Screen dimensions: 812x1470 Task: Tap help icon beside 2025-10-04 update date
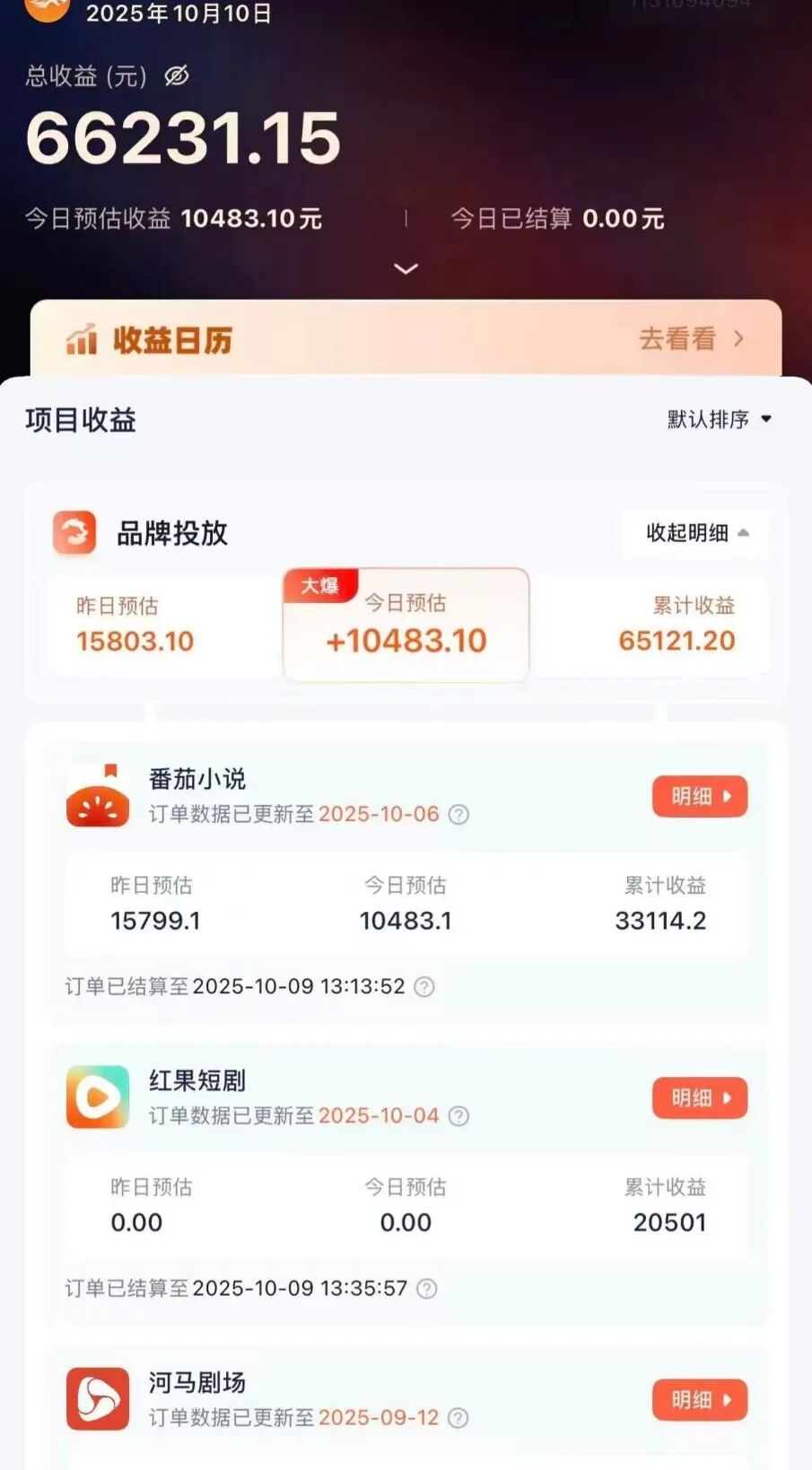click(x=458, y=1116)
